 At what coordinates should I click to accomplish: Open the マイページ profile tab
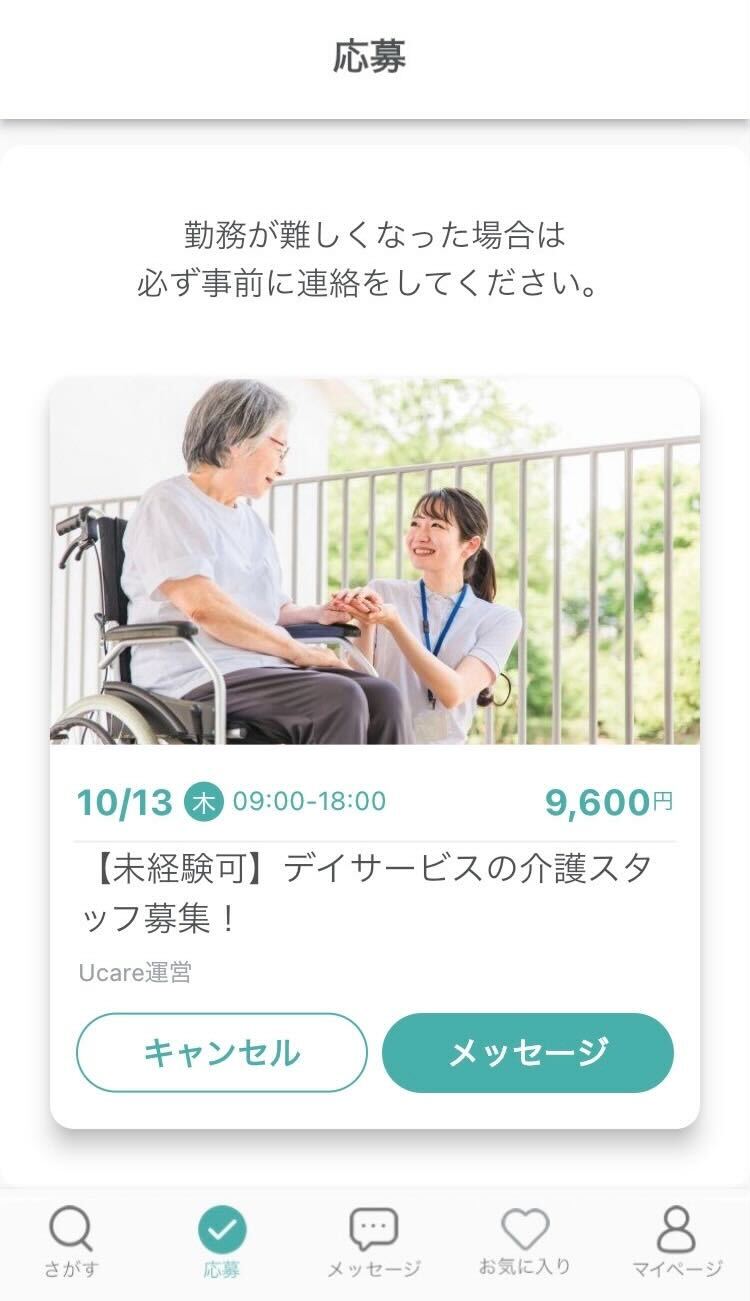point(677,1241)
